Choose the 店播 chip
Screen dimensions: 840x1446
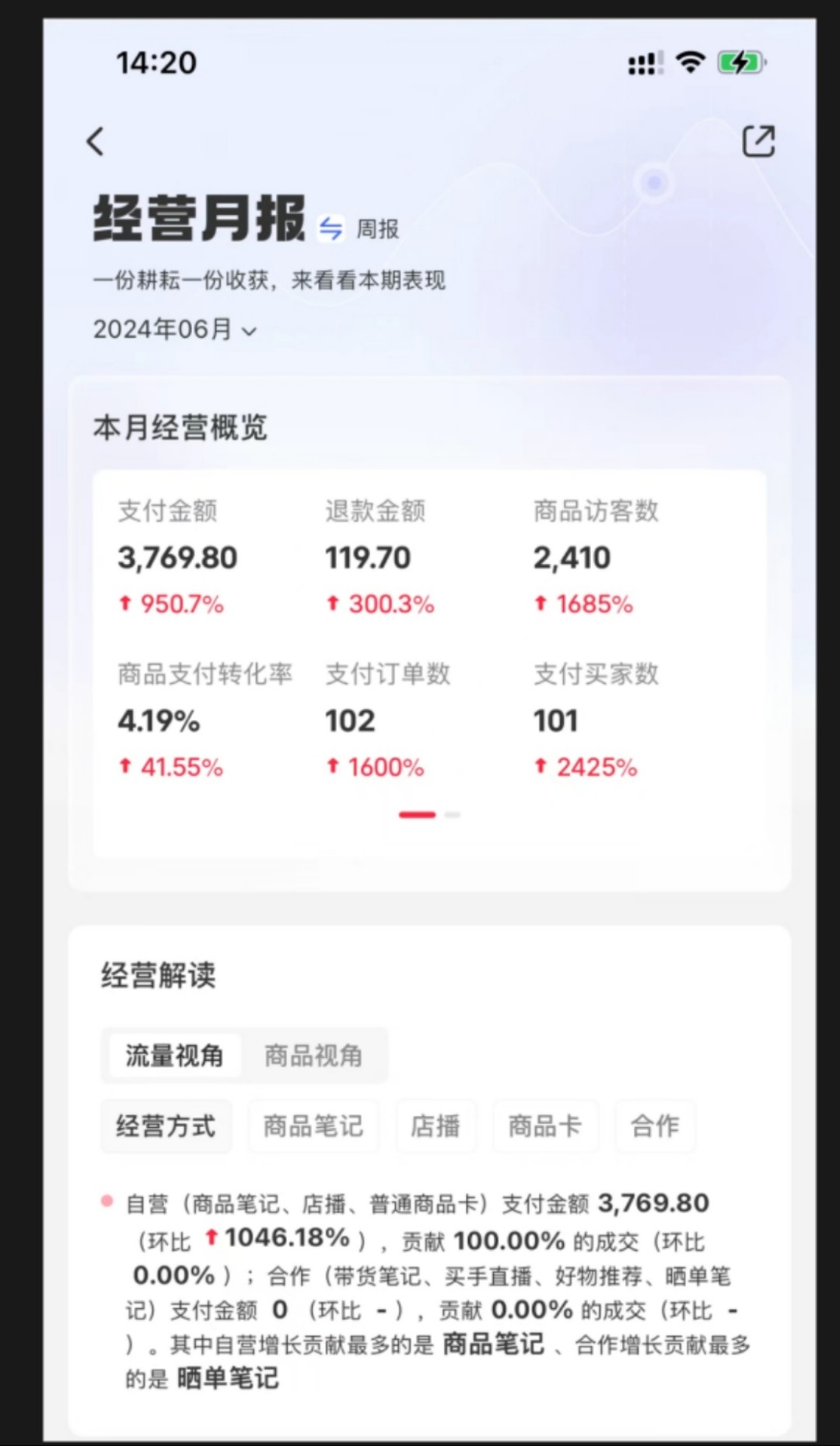coord(436,1126)
